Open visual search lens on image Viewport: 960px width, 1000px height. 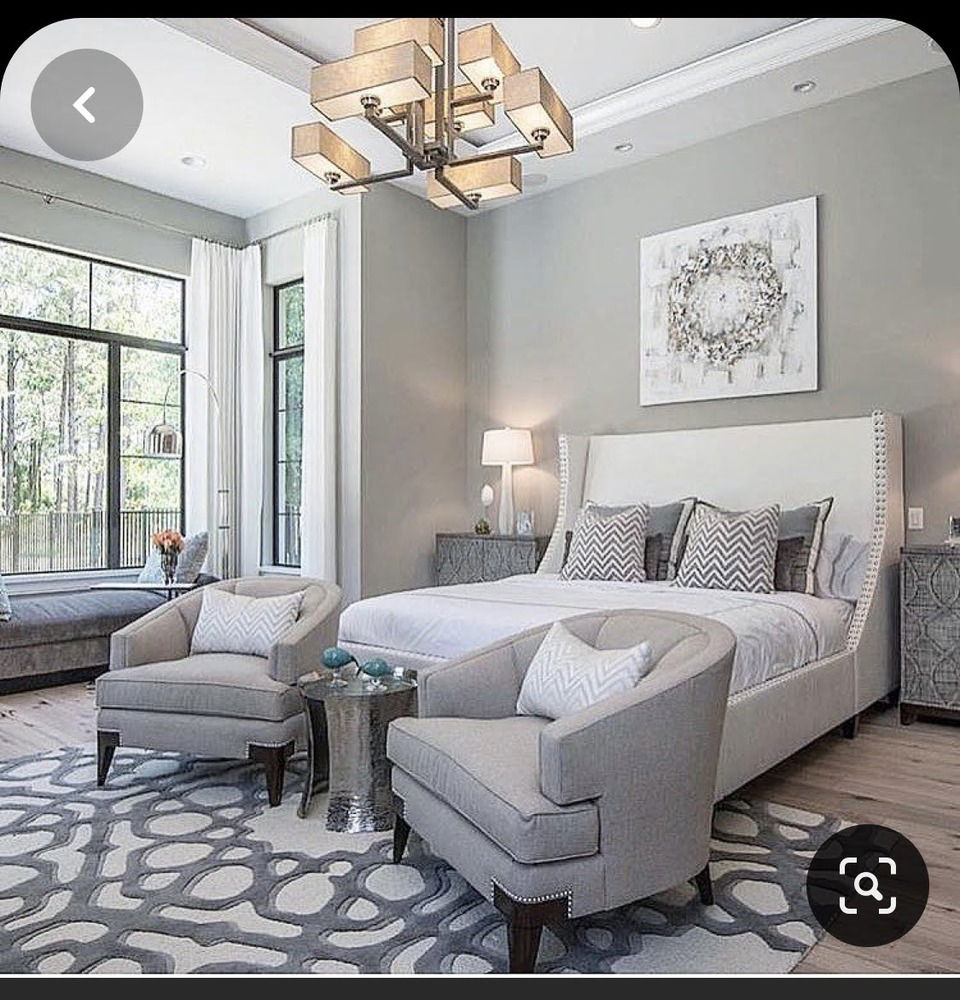(867, 885)
